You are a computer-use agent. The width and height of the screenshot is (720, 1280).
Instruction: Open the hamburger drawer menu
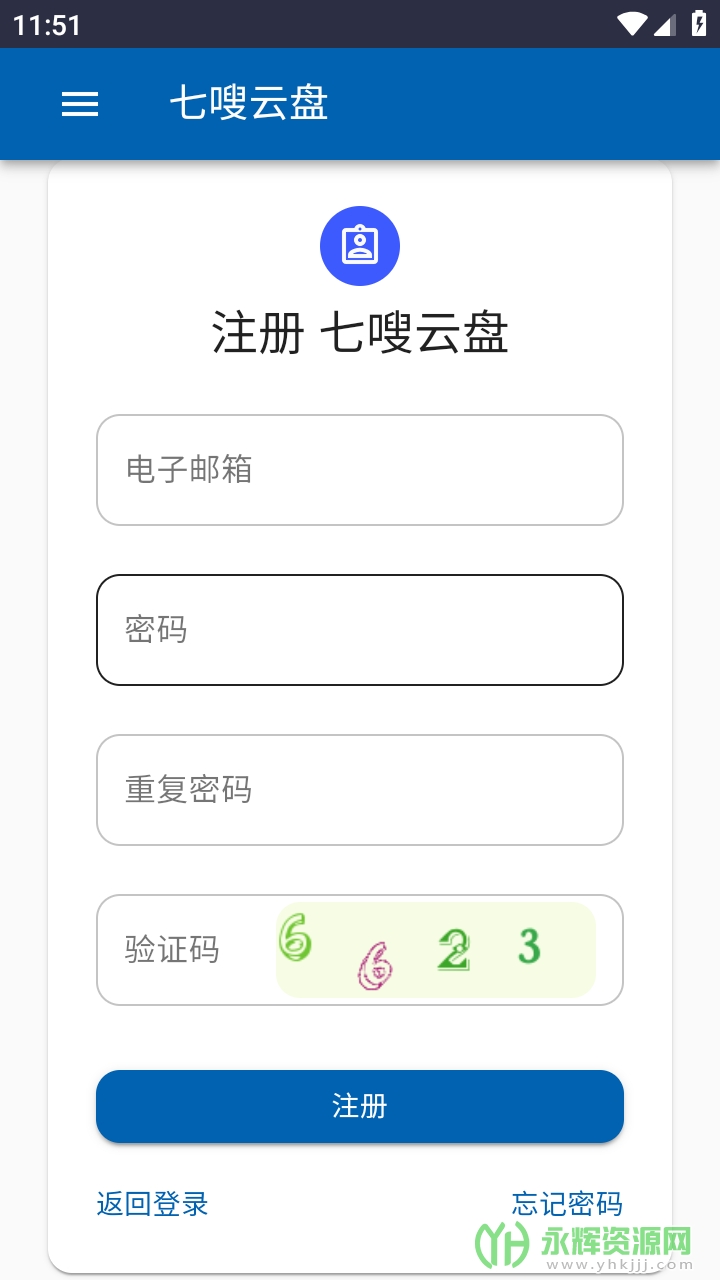pos(80,104)
